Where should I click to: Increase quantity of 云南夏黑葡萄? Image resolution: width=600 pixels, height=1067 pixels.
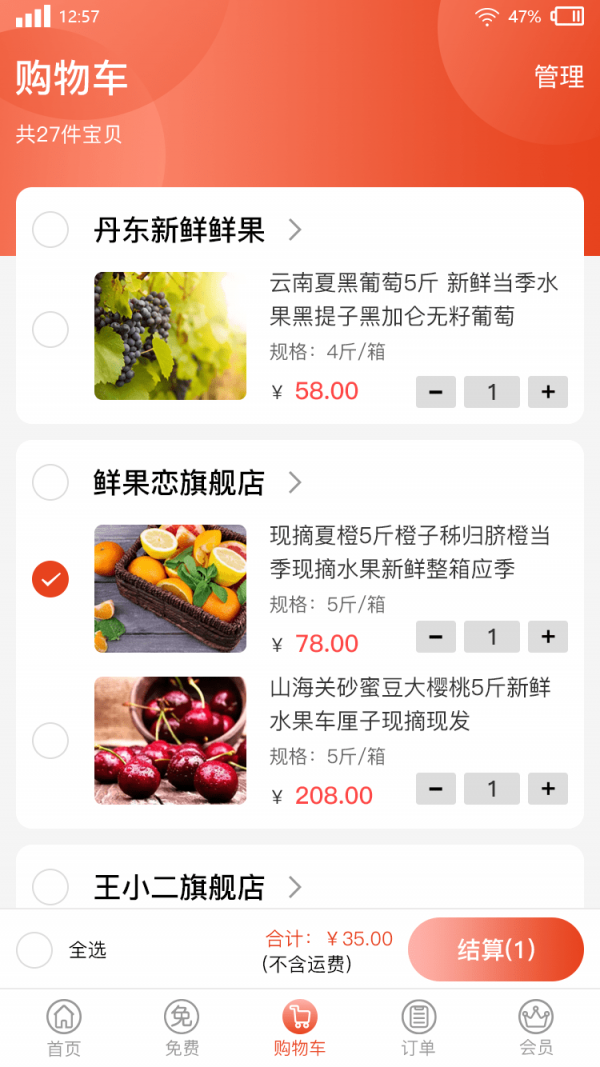548,392
